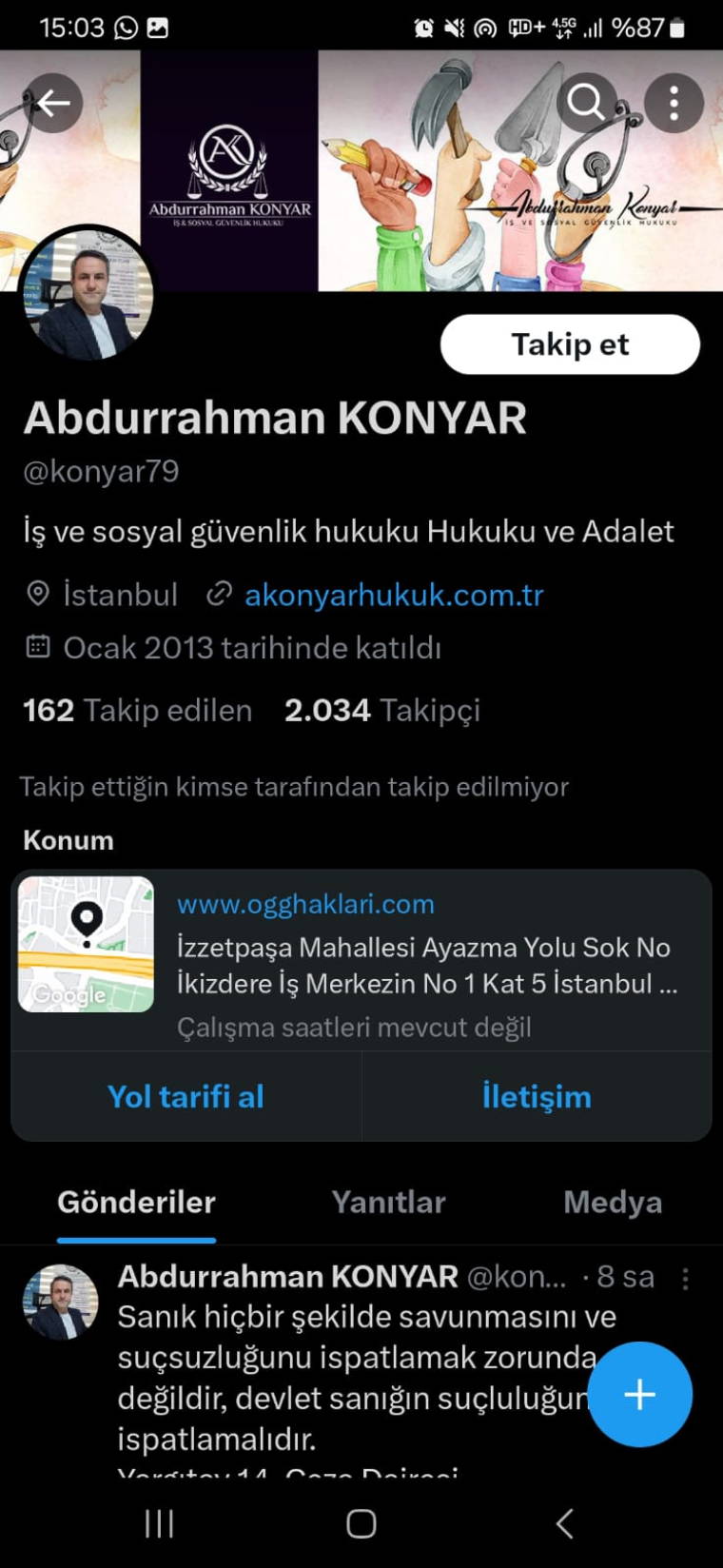
Task: View the 2.034 Takipçi list
Action: click(382, 710)
